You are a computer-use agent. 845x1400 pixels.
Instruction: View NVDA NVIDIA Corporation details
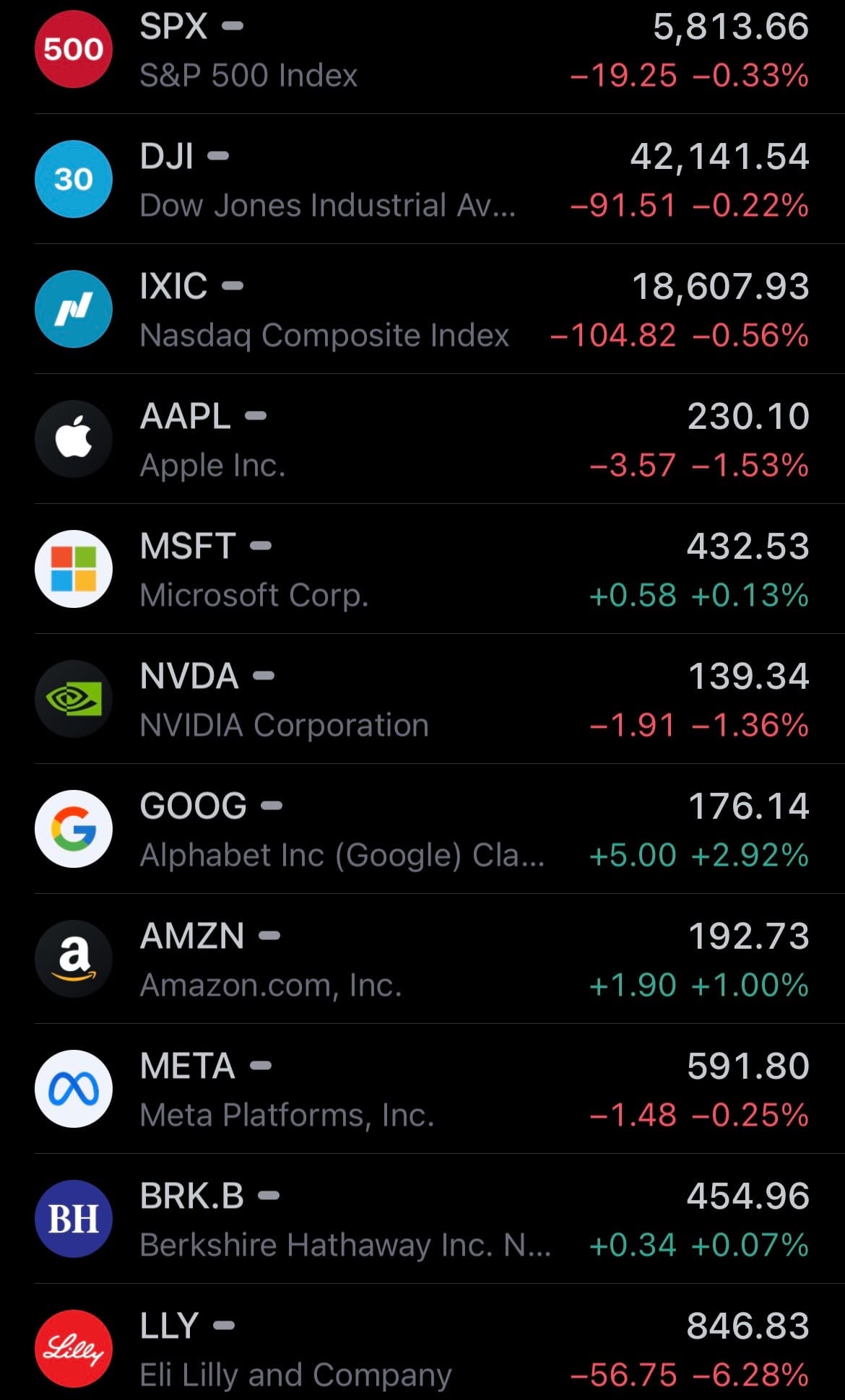(x=422, y=700)
